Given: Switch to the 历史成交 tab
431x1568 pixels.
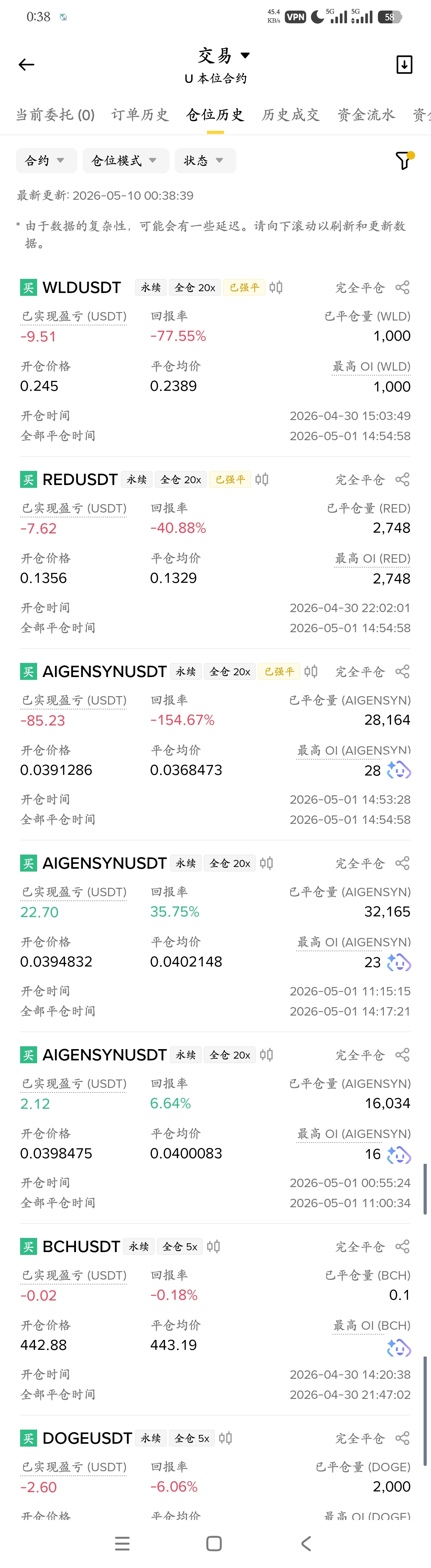Looking at the screenshot, I should pos(291,115).
